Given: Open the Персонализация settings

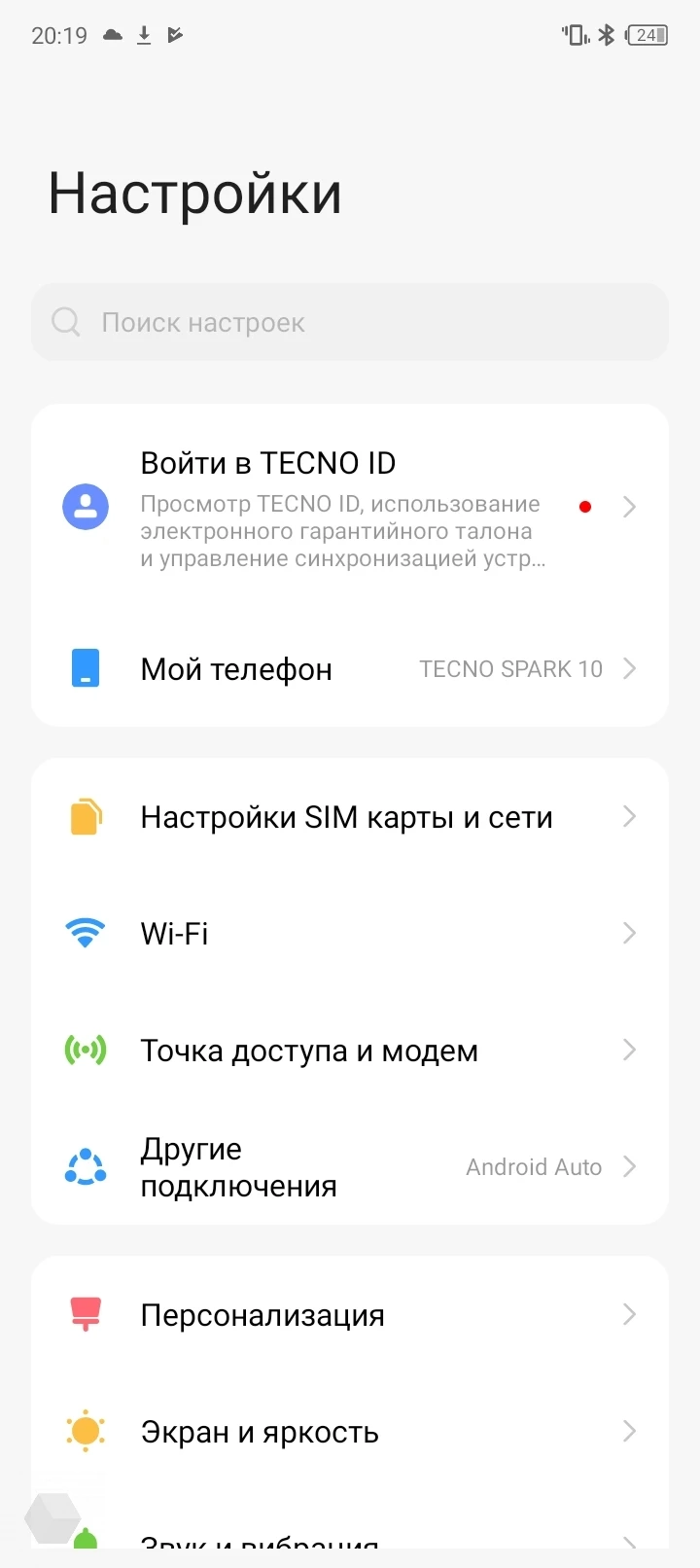Looking at the screenshot, I should coord(350,1315).
